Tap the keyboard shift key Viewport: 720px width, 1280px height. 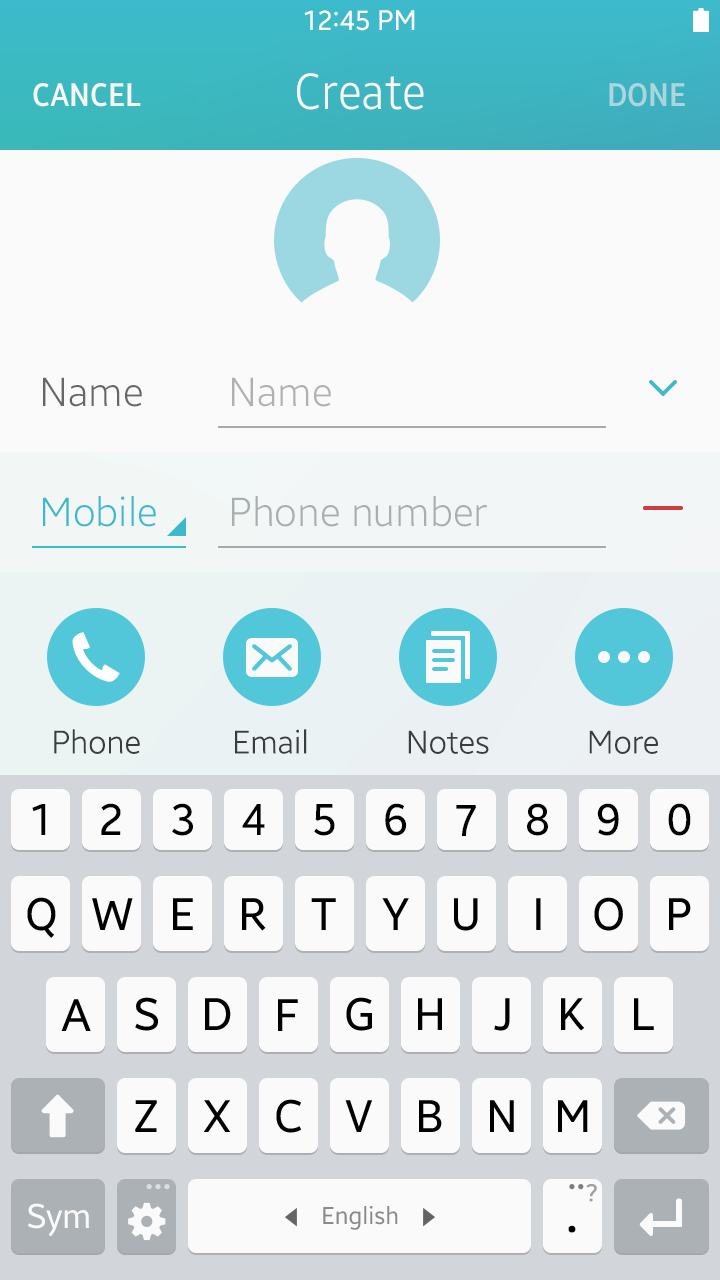tap(58, 1115)
